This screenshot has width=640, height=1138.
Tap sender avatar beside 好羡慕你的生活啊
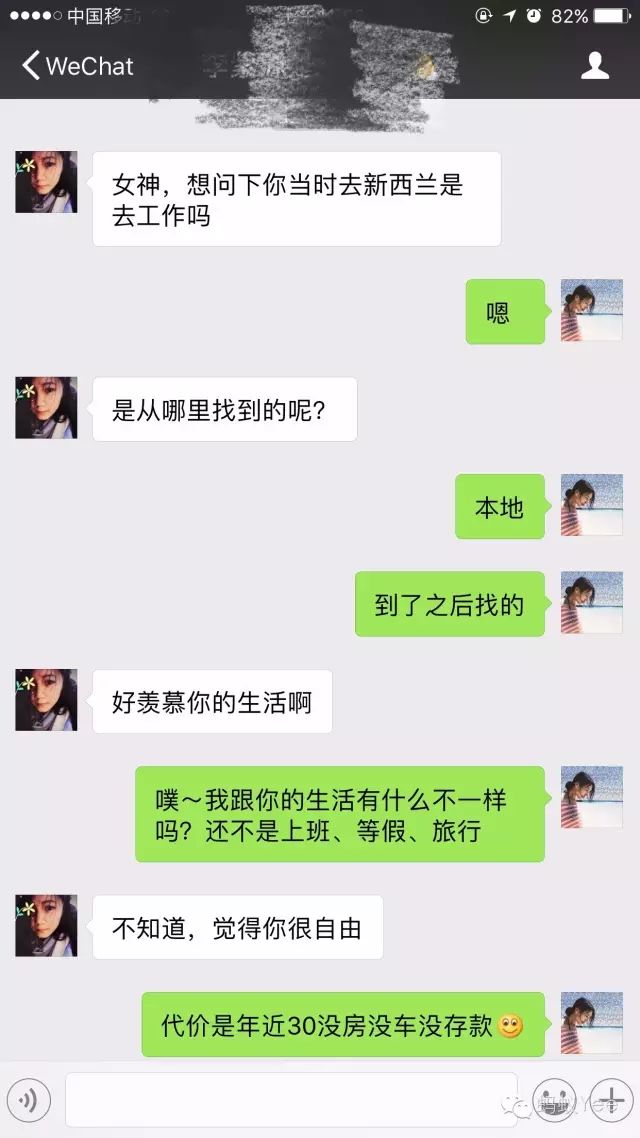point(46,700)
